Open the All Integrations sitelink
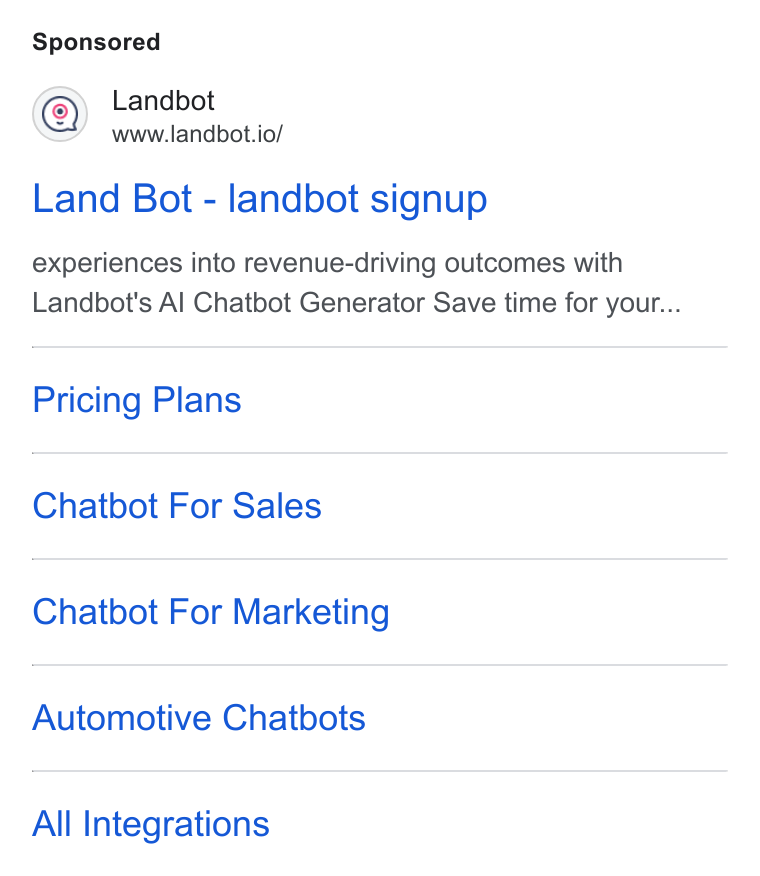This screenshot has height=876, width=760. tap(151, 824)
